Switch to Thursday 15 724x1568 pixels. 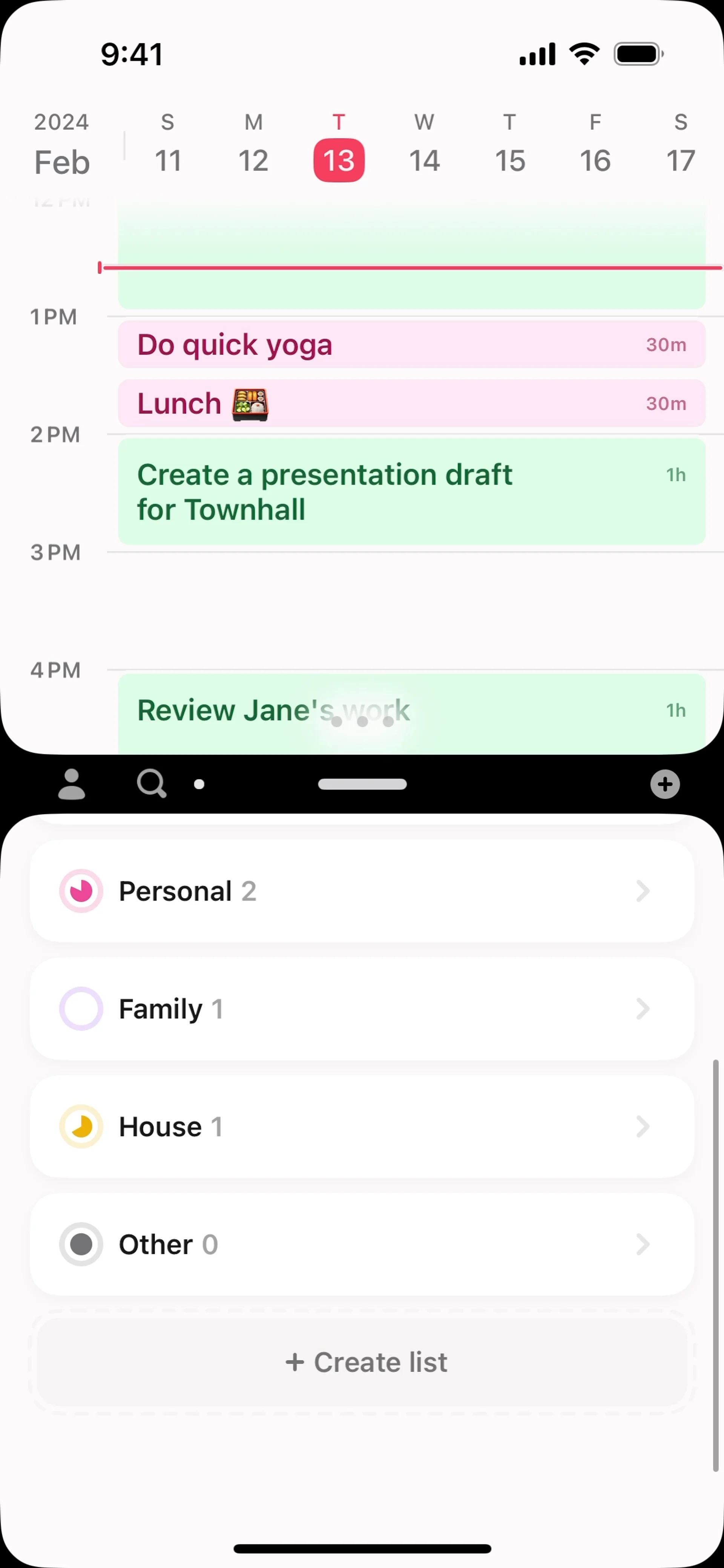pos(510,160)
